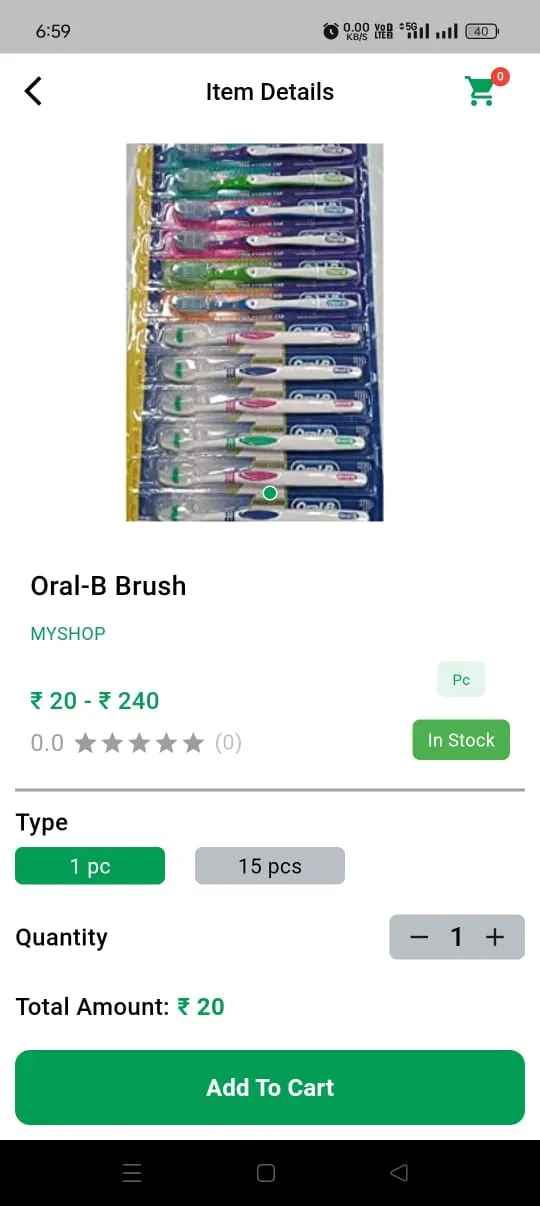Go back using the top-left arrow

pos(33,91)
